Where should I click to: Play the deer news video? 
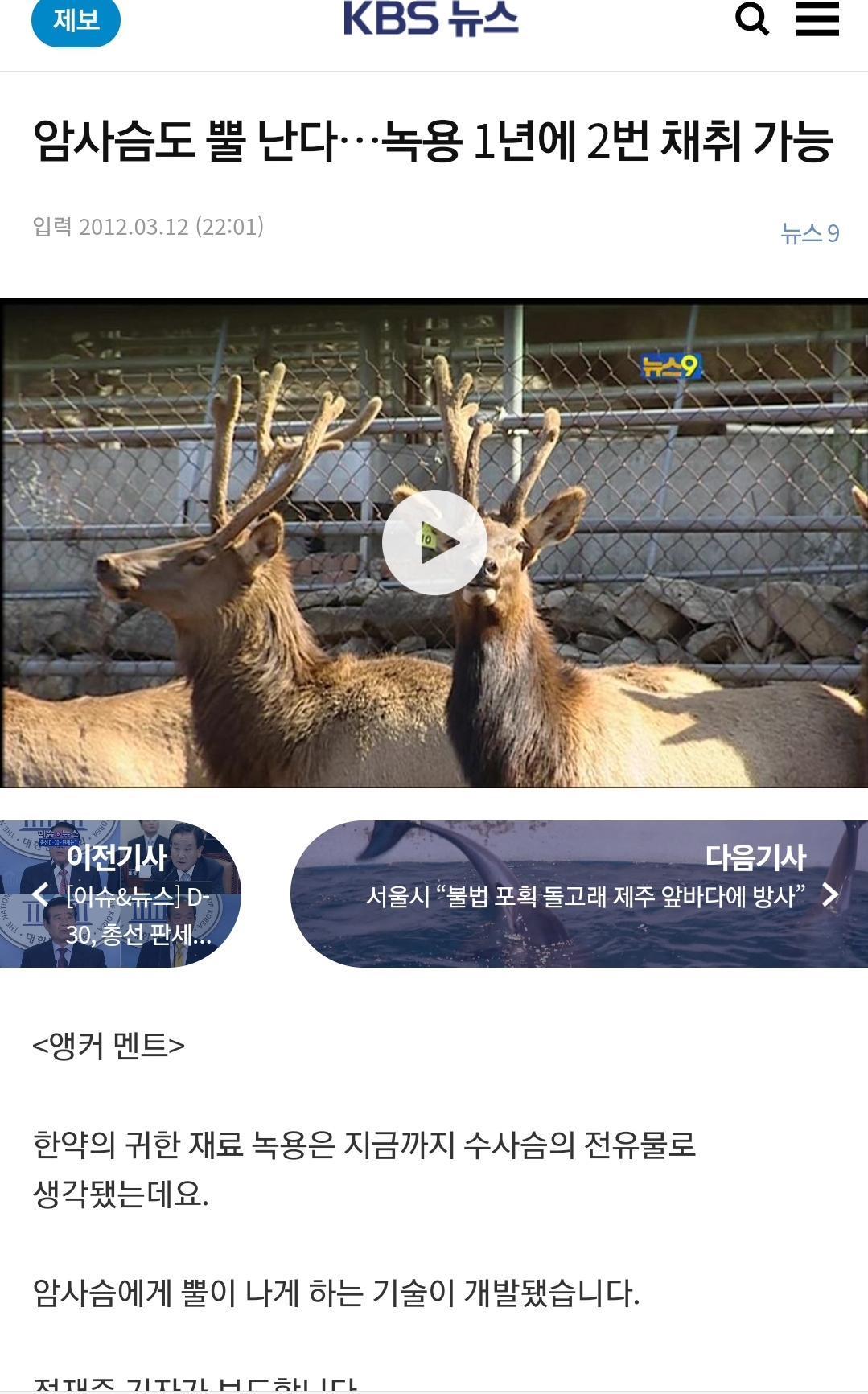[434, 542]
